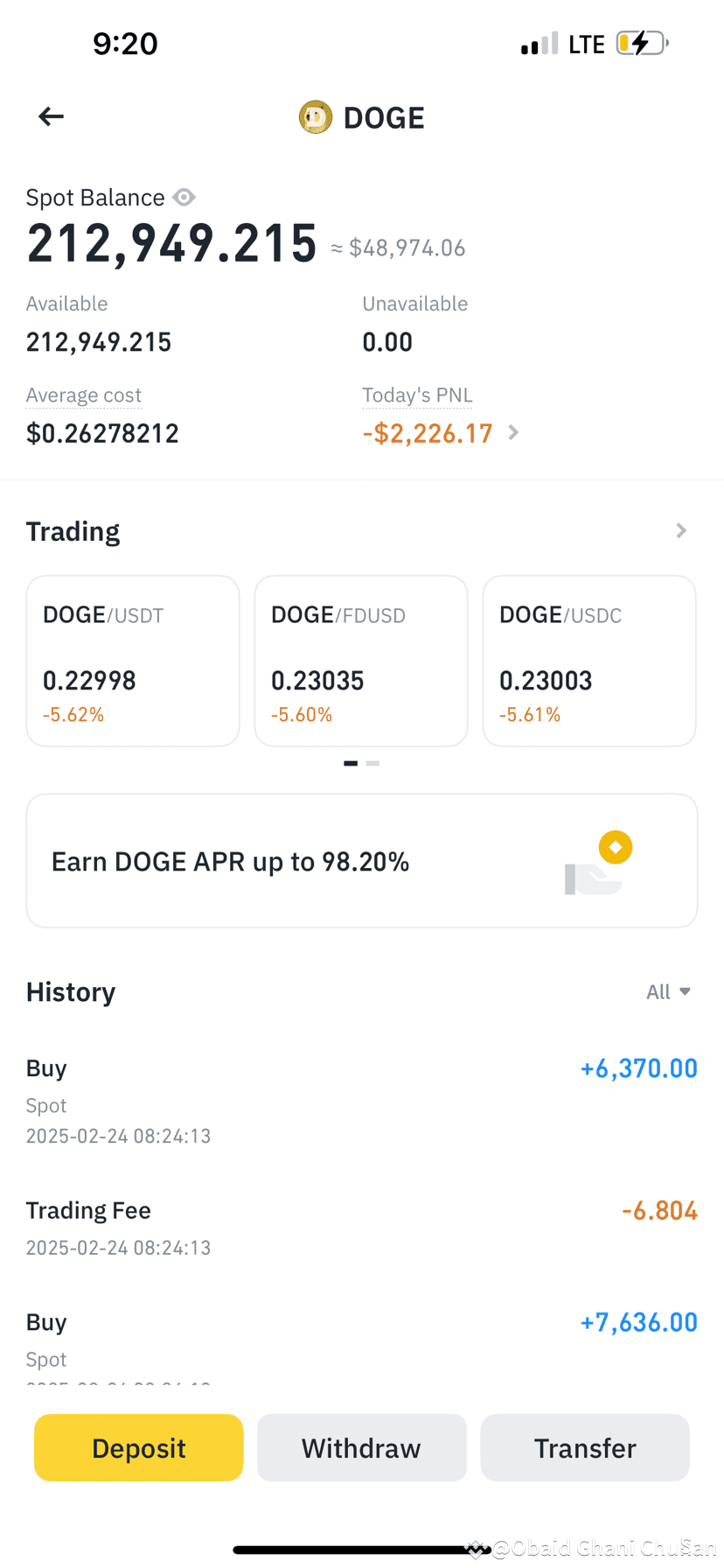Click the DOGE coin logo in the header
Image resolution: width=724 pixels, height=1568 pixels.
point(315,116)
